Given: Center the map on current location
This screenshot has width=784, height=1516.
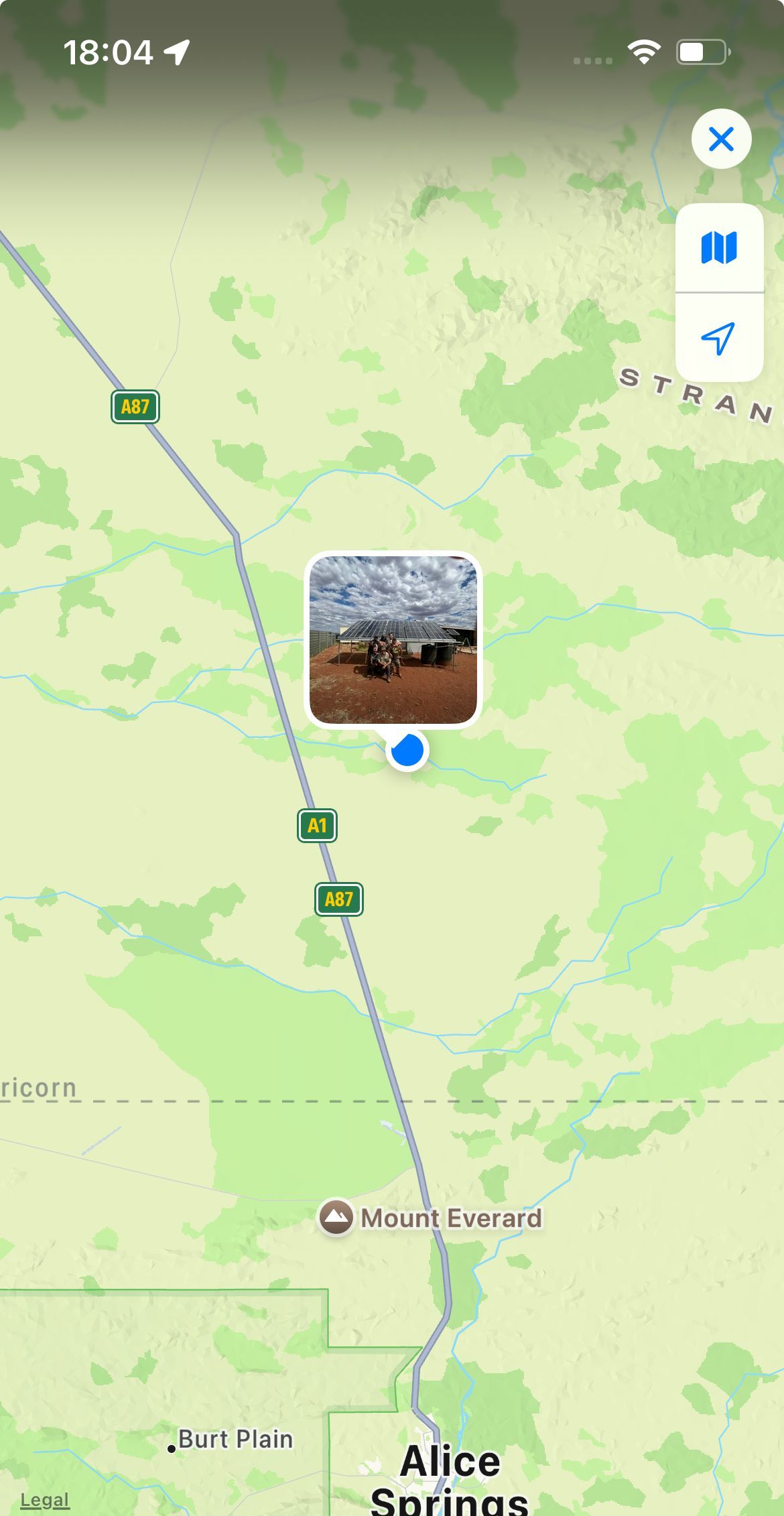Looking at the screenshot, I should click(718, 337).
